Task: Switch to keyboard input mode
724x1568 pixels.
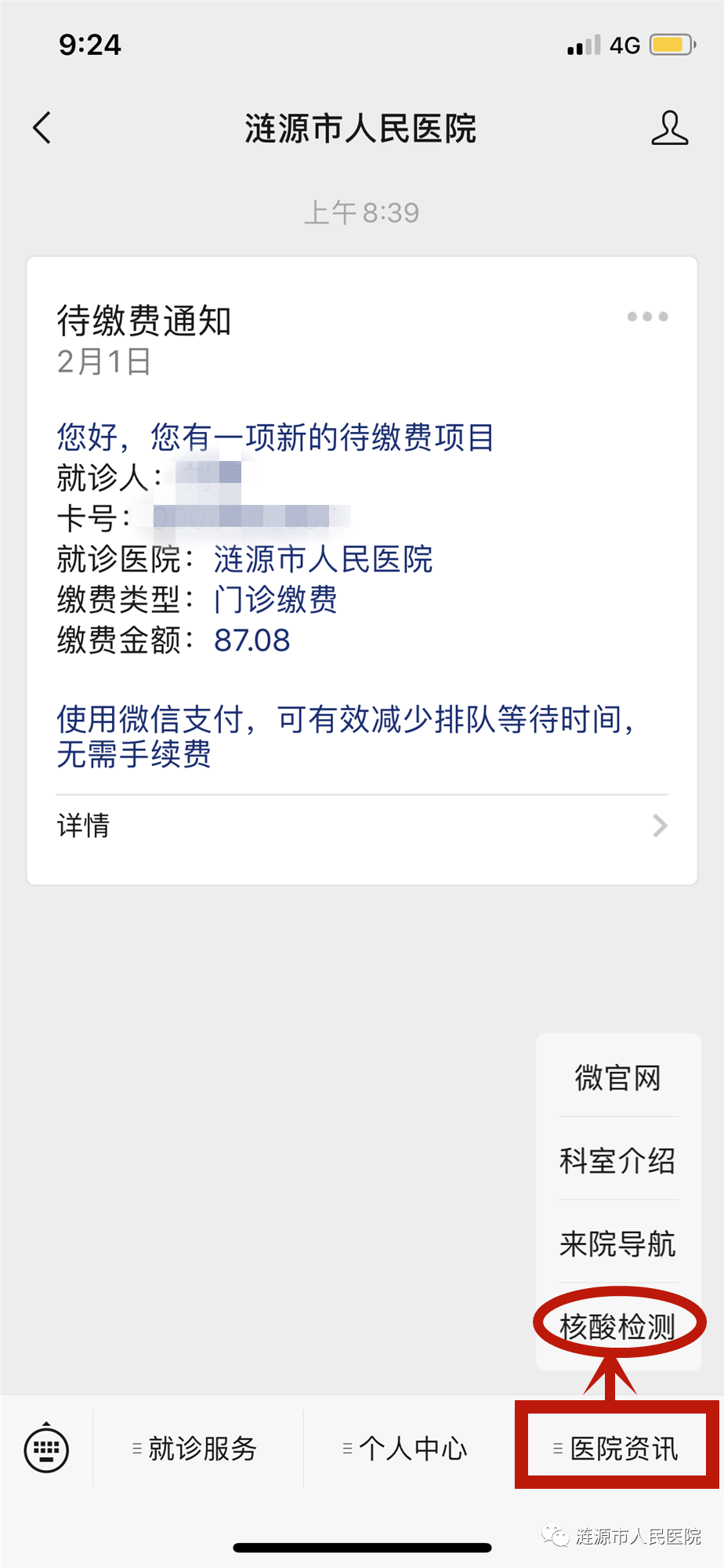Action: (47, 1449)
